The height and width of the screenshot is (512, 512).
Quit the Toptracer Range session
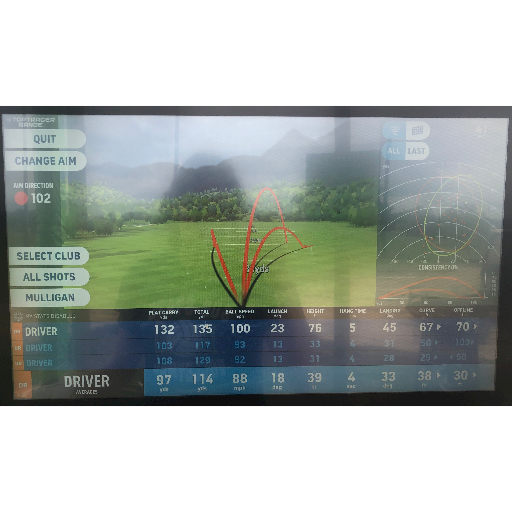coord(44,139)
